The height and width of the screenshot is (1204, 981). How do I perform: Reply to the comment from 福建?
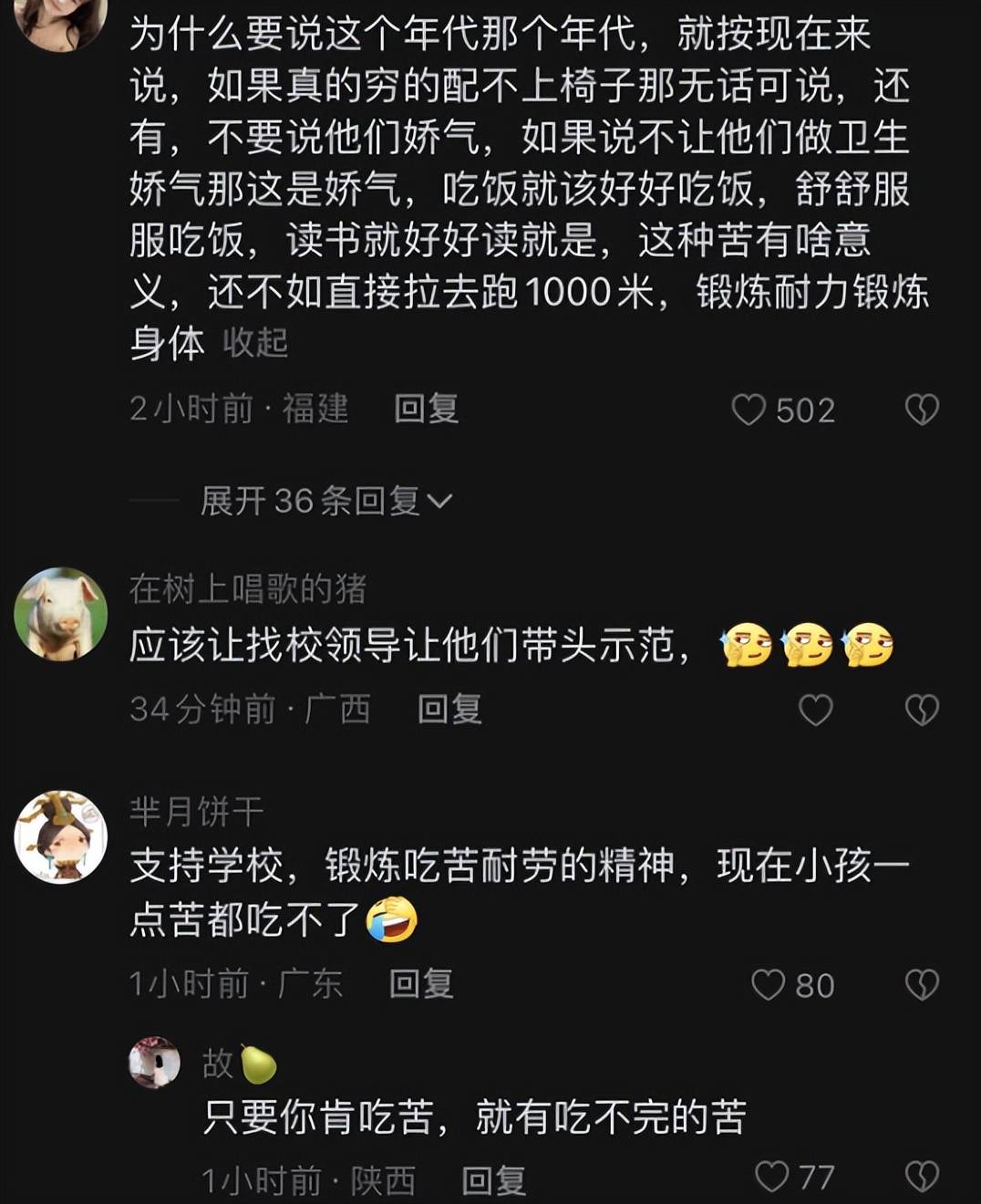coord(426,409)
